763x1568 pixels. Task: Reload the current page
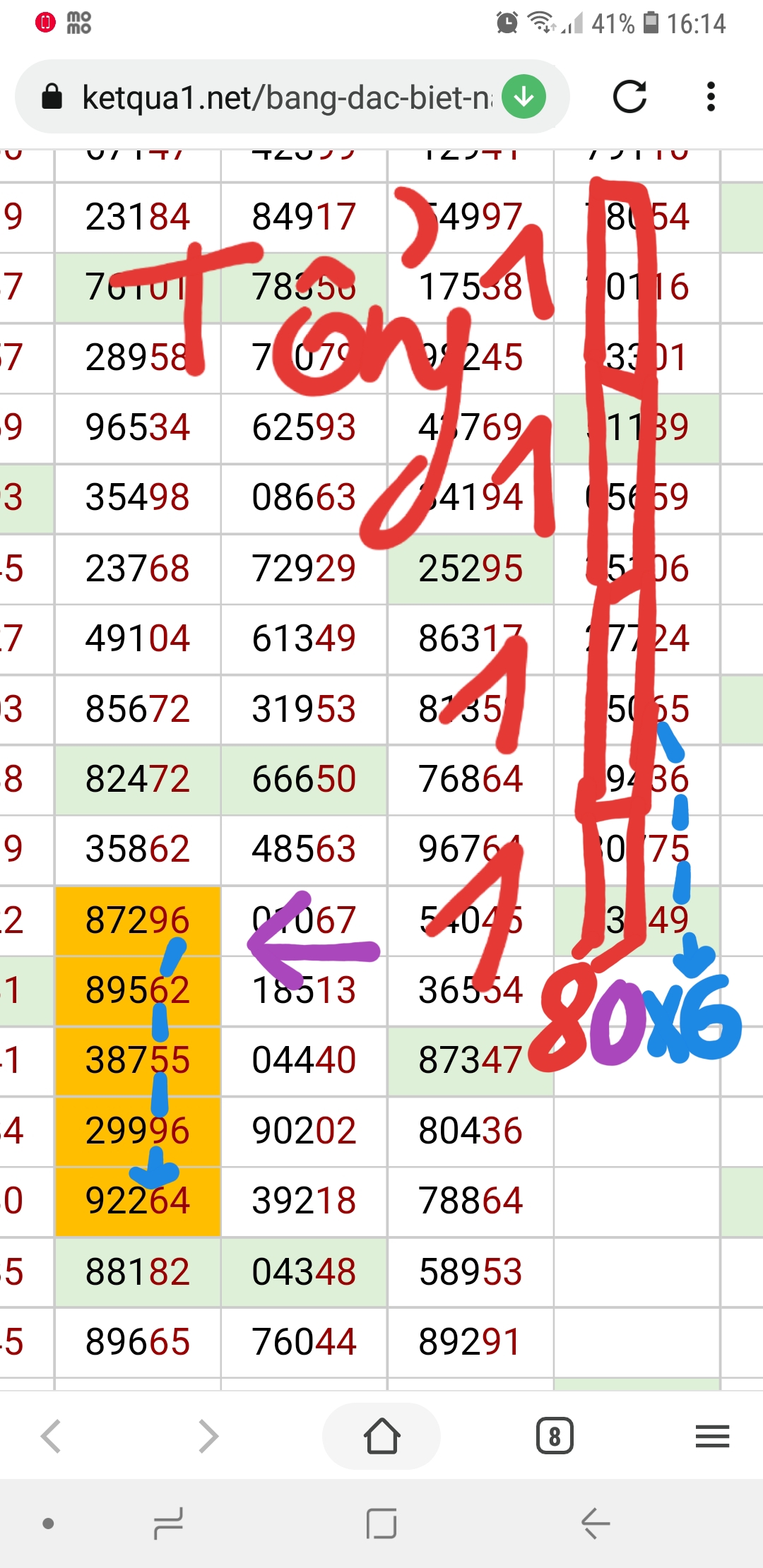[x=629, y=97]
